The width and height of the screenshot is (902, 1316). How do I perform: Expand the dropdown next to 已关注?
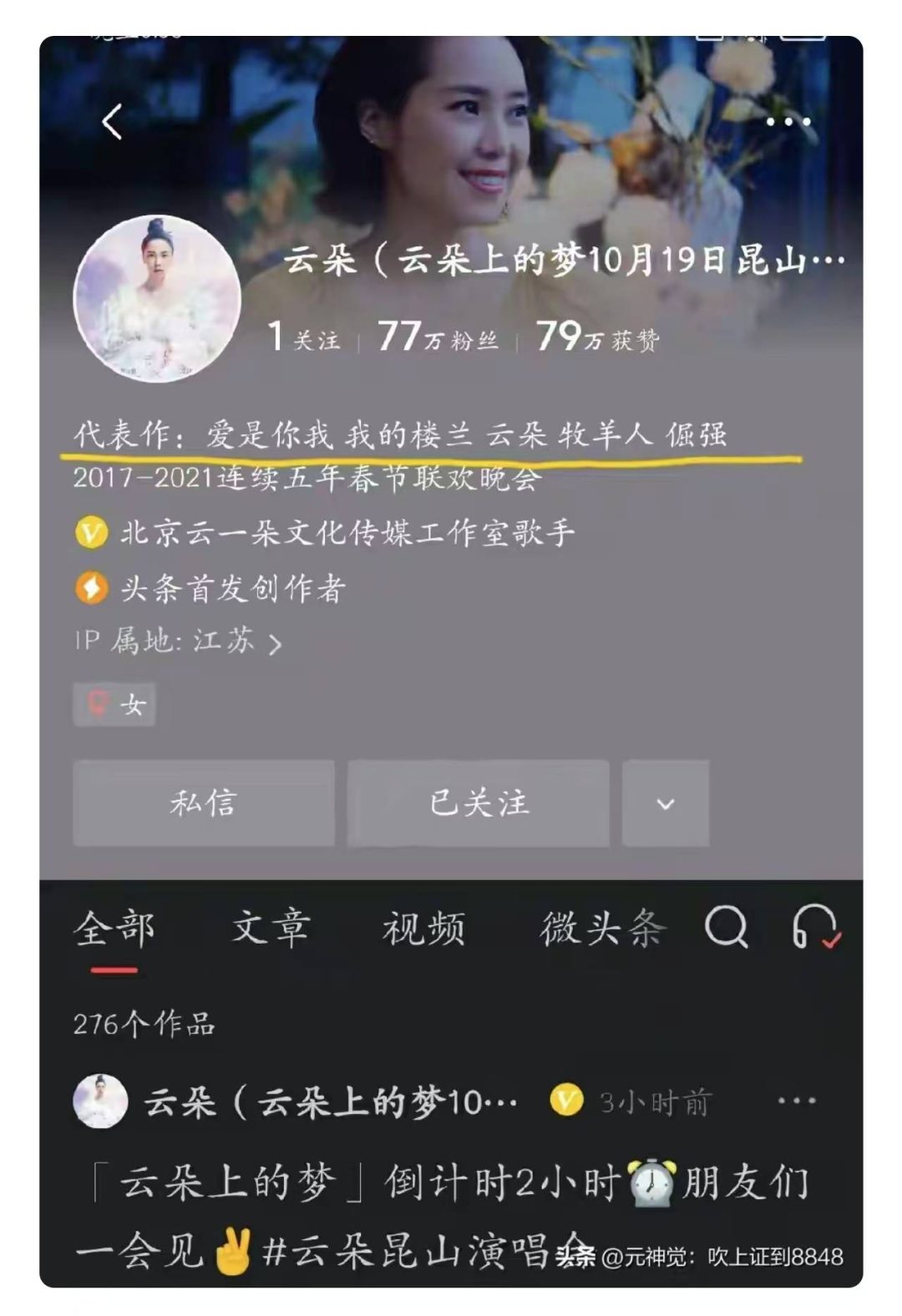[666, 803]
